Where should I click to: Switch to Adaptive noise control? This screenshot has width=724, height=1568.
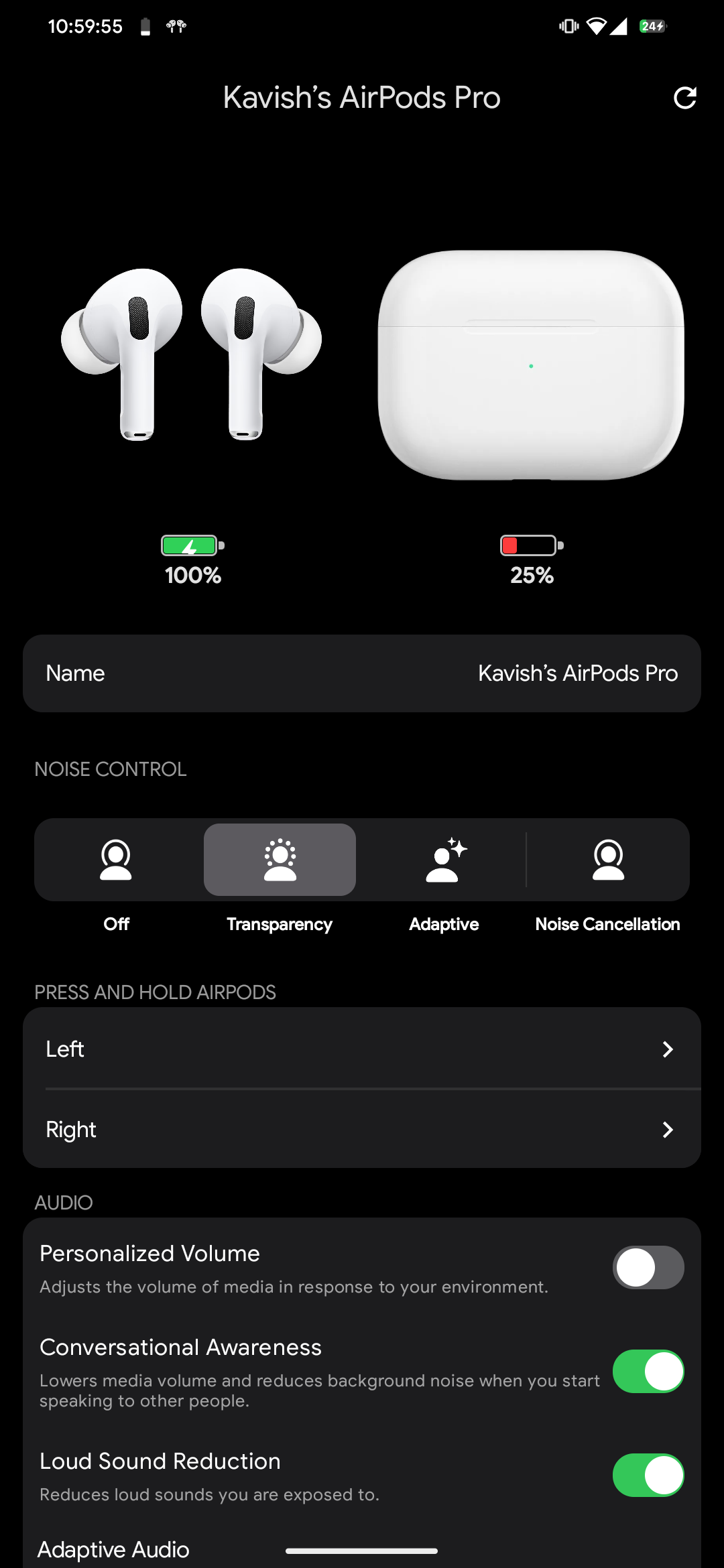tap(444, 860)
